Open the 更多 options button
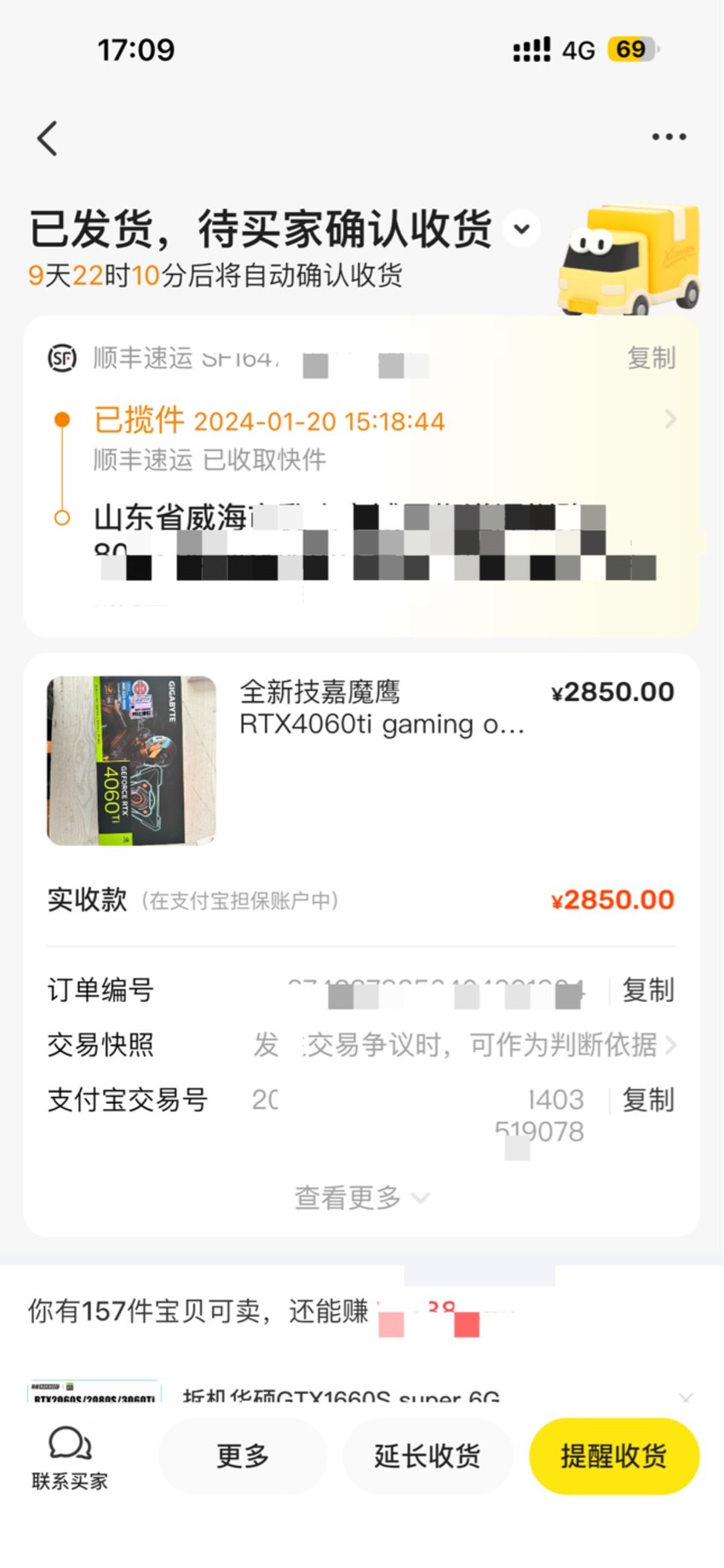This screenshot has height=1568, width=724. (x=243, y=1456)
